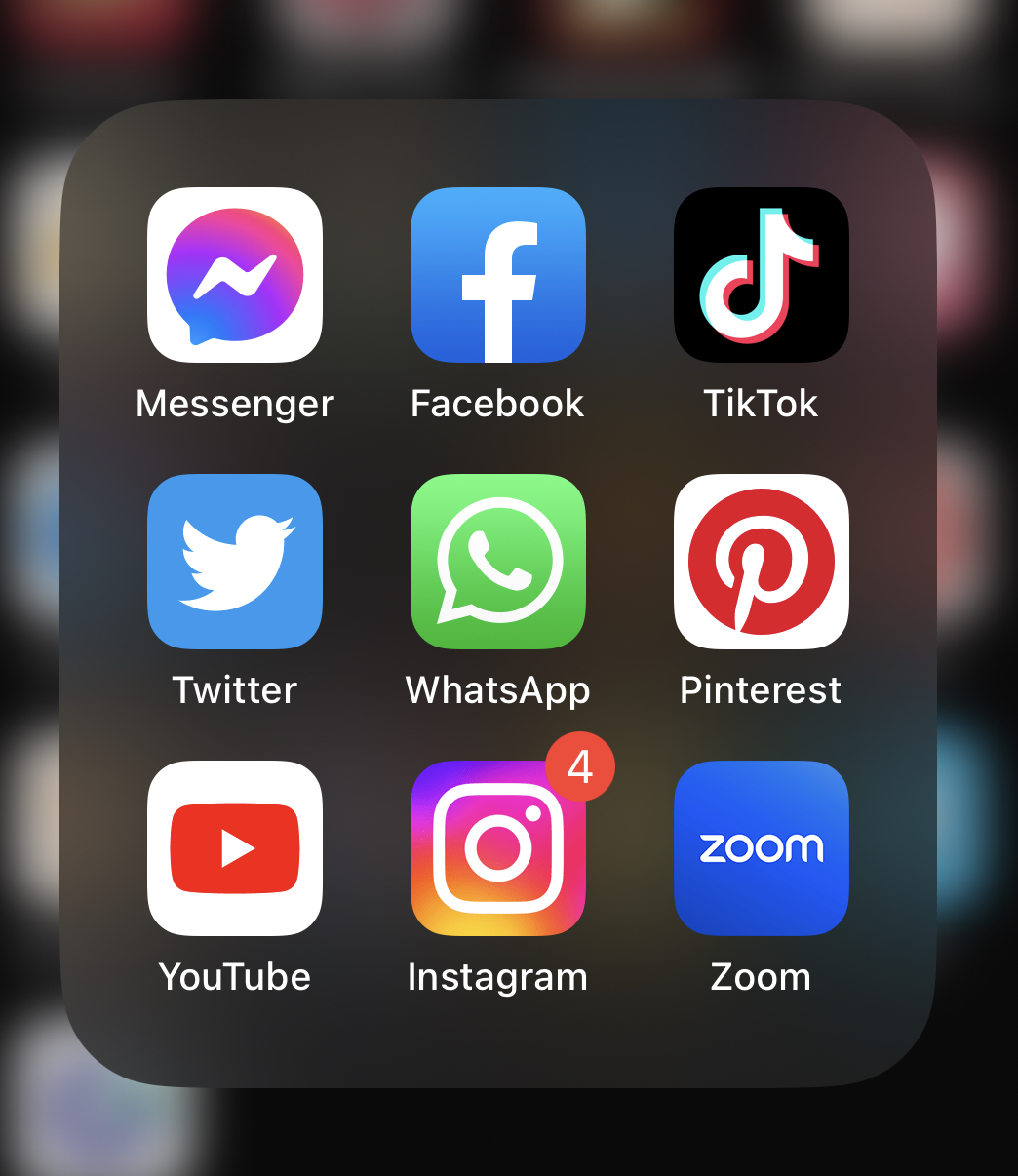Launch the Twitter app
The height and width of the screenshot is (1176, 1018).
pos(235,562)
